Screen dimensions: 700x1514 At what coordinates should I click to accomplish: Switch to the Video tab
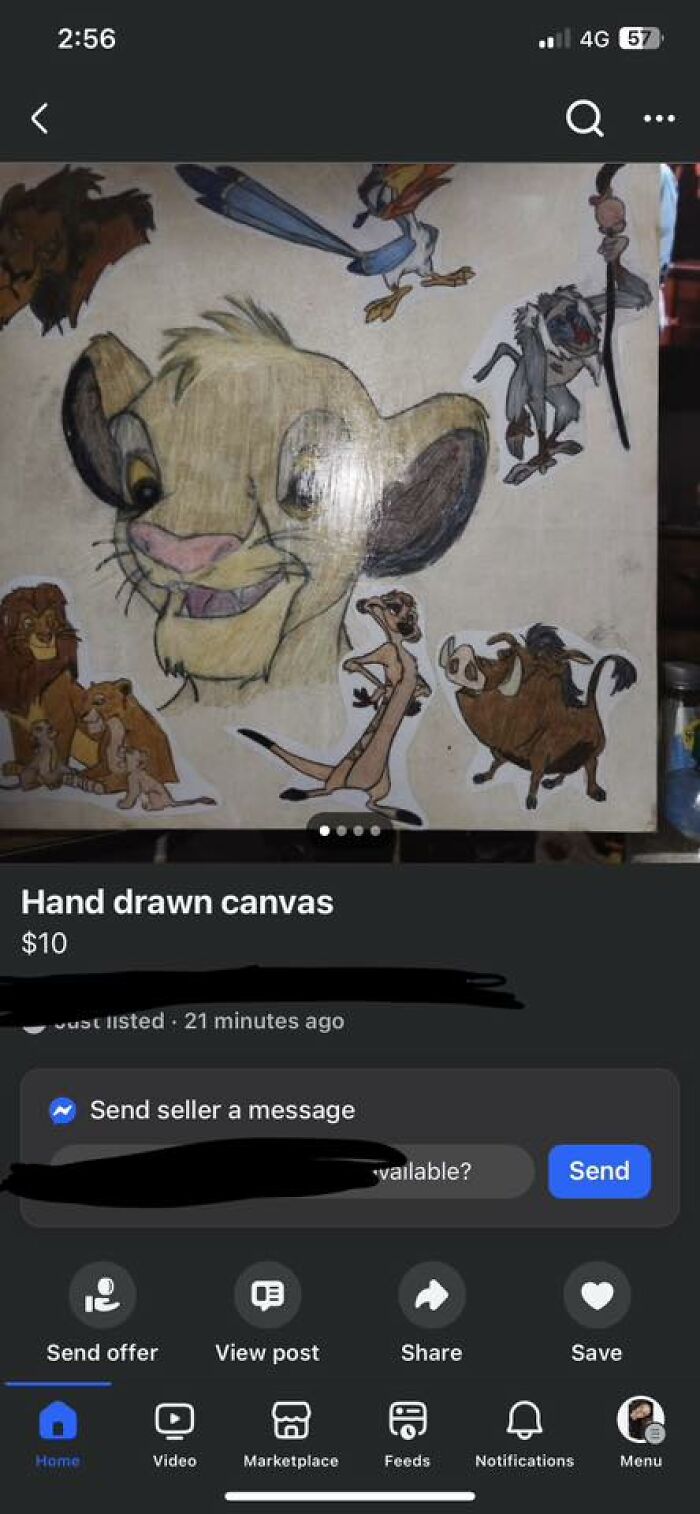[174, 1432]
